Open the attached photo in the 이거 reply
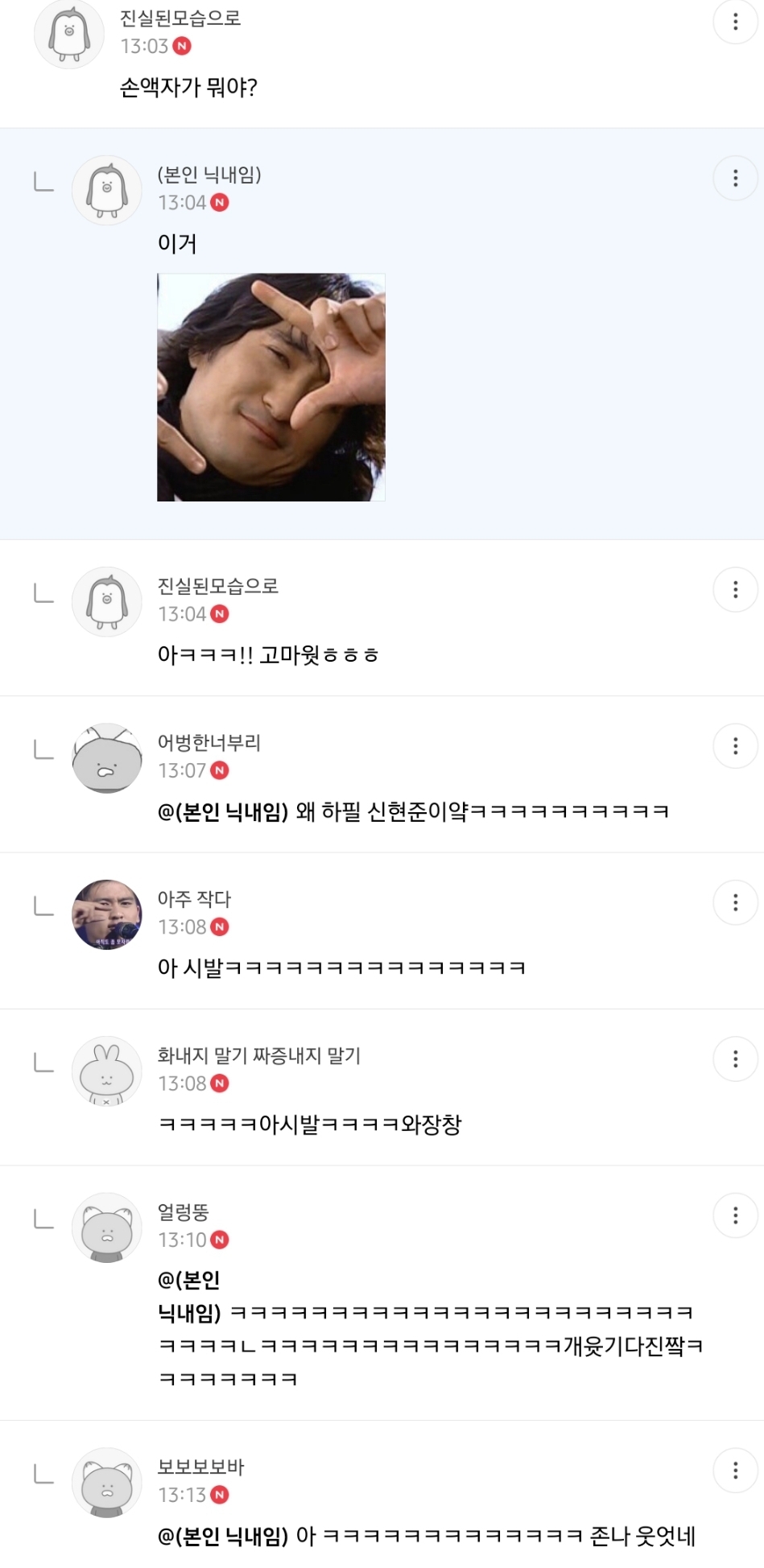This screenshot has width=764, height=1568. 270,387
